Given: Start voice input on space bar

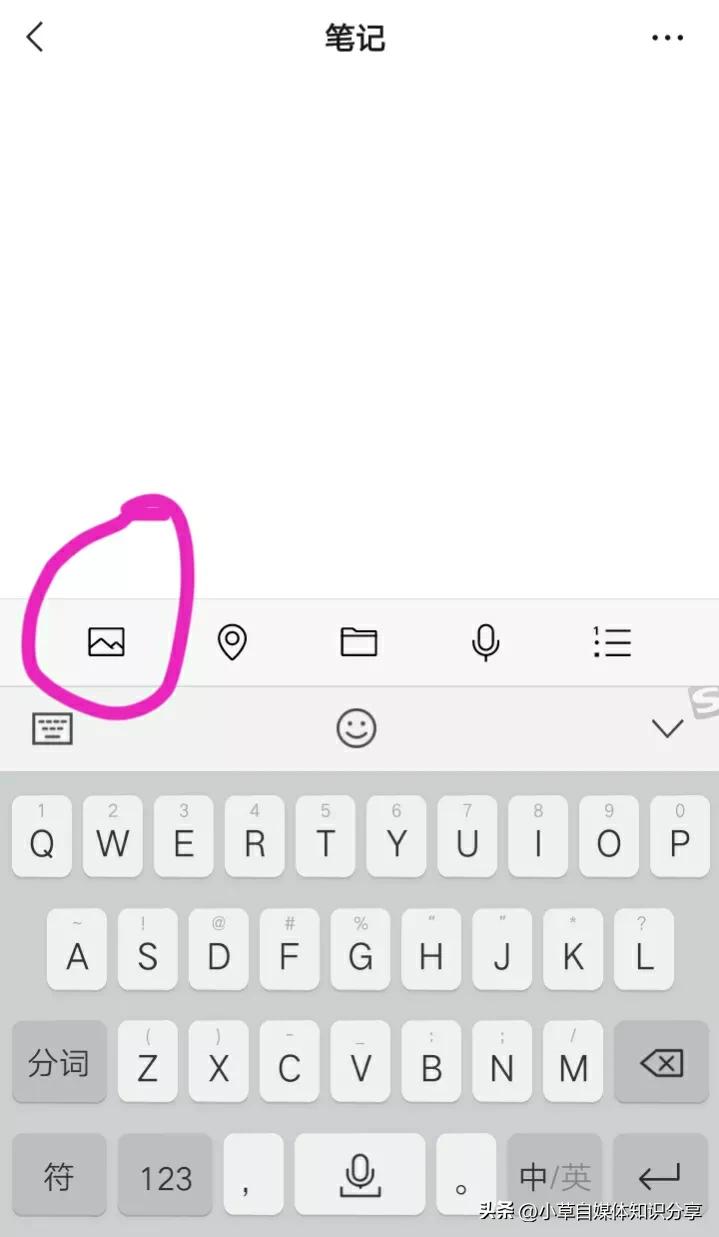Looking at the screenshot, I should 359,1176.
